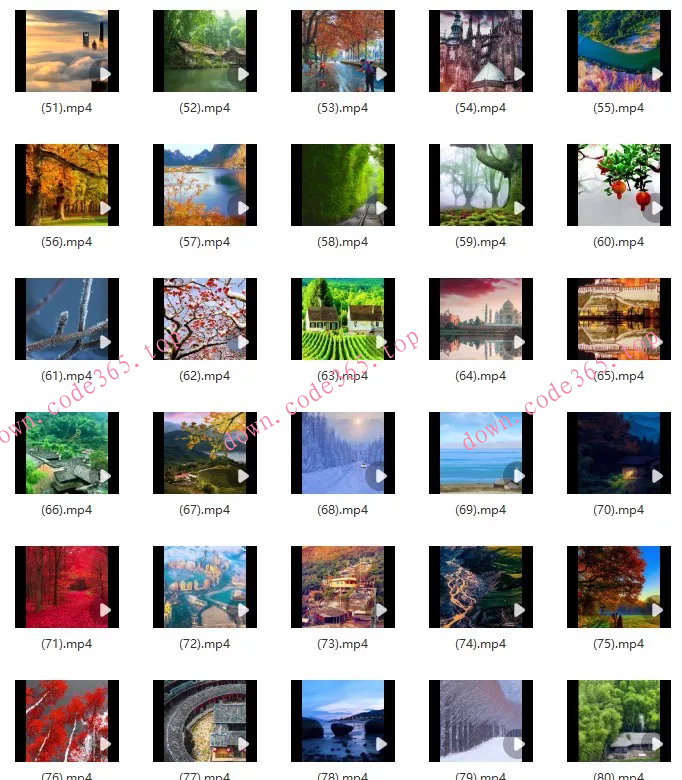
Task: Open the (64).mp4 Taj Mahal video
Action: [x=481, y=319]
